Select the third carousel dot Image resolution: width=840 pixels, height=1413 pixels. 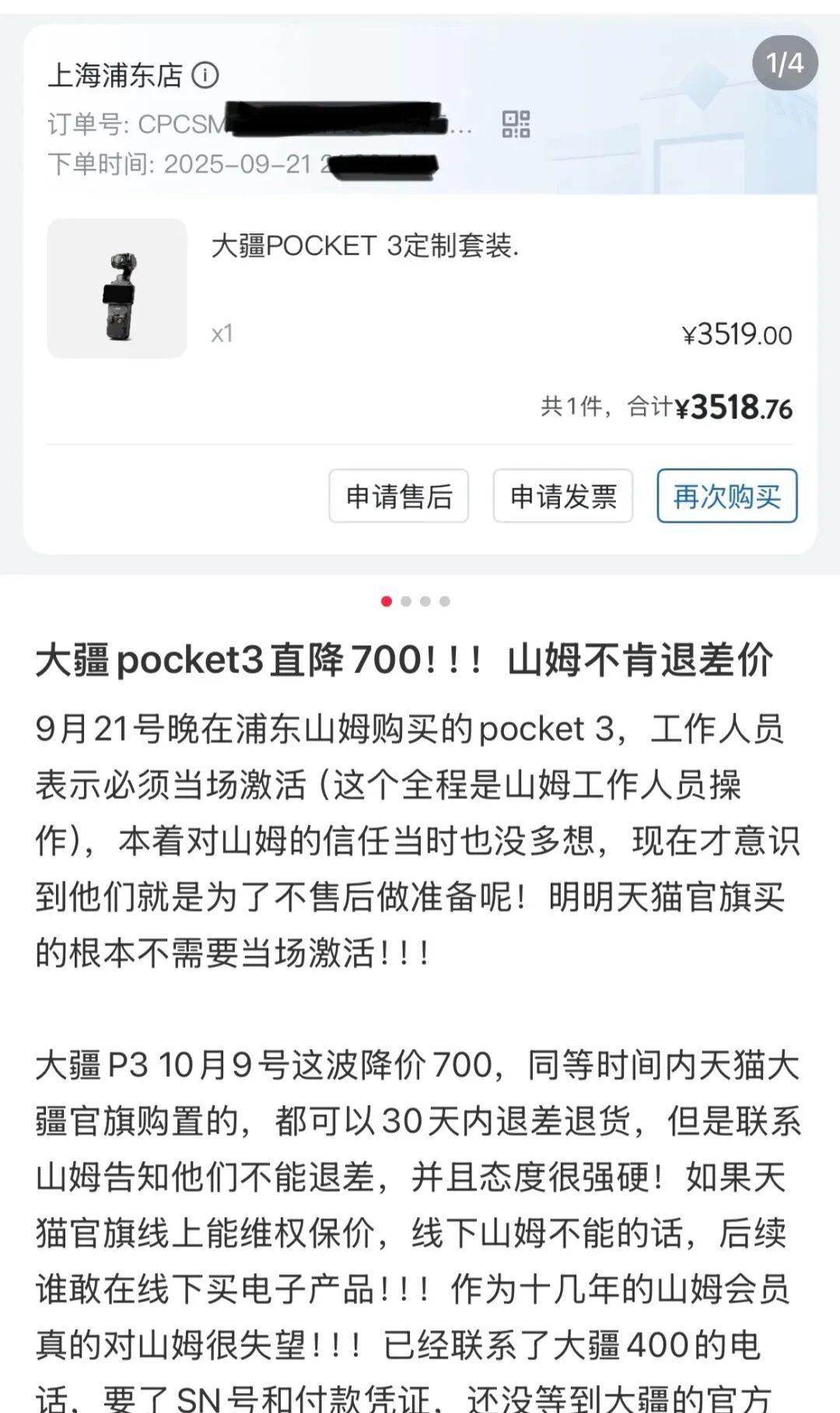pyautogui.click(x=425, y=601)
